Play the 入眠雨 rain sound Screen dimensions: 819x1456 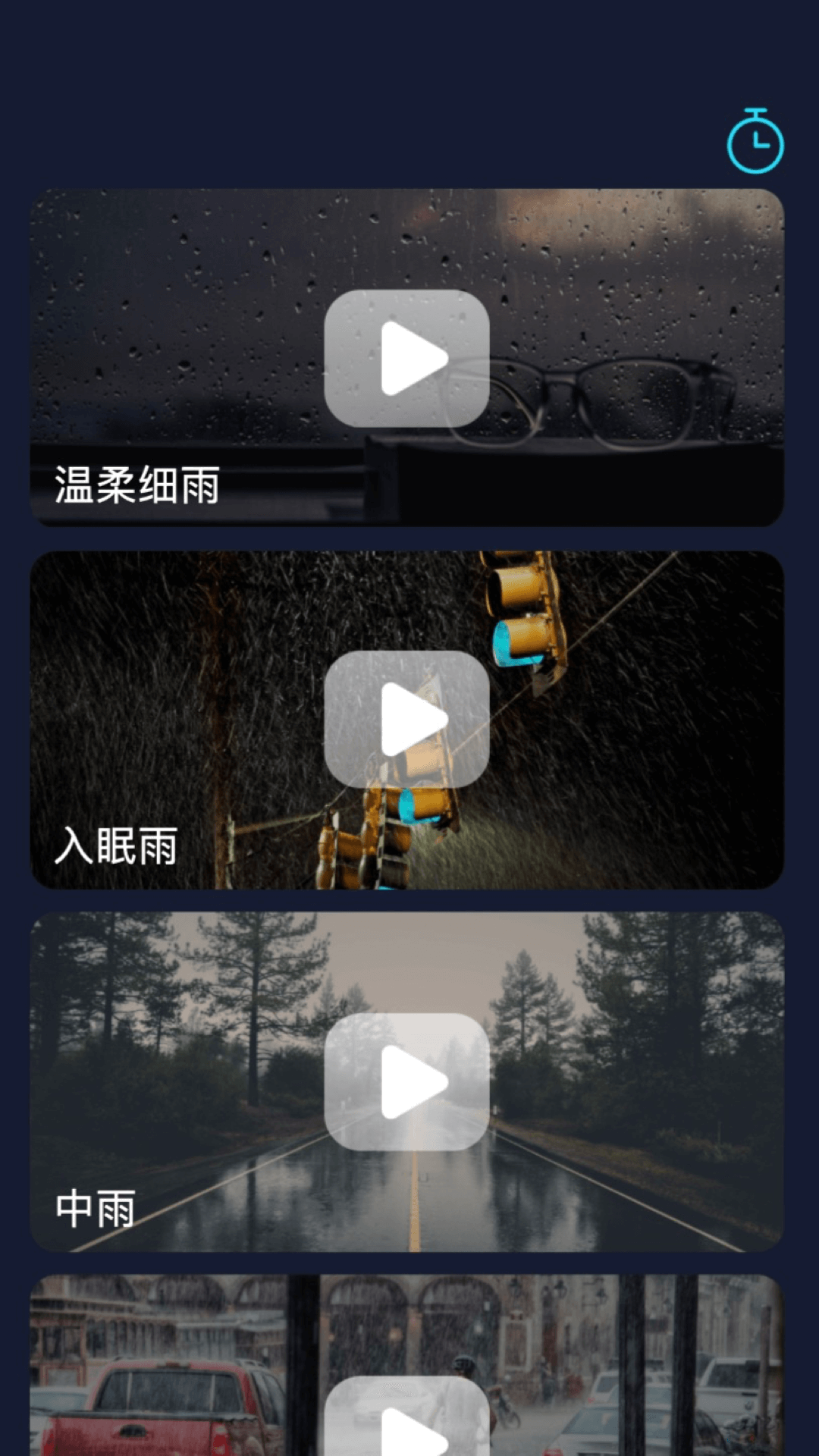[406, 719]
